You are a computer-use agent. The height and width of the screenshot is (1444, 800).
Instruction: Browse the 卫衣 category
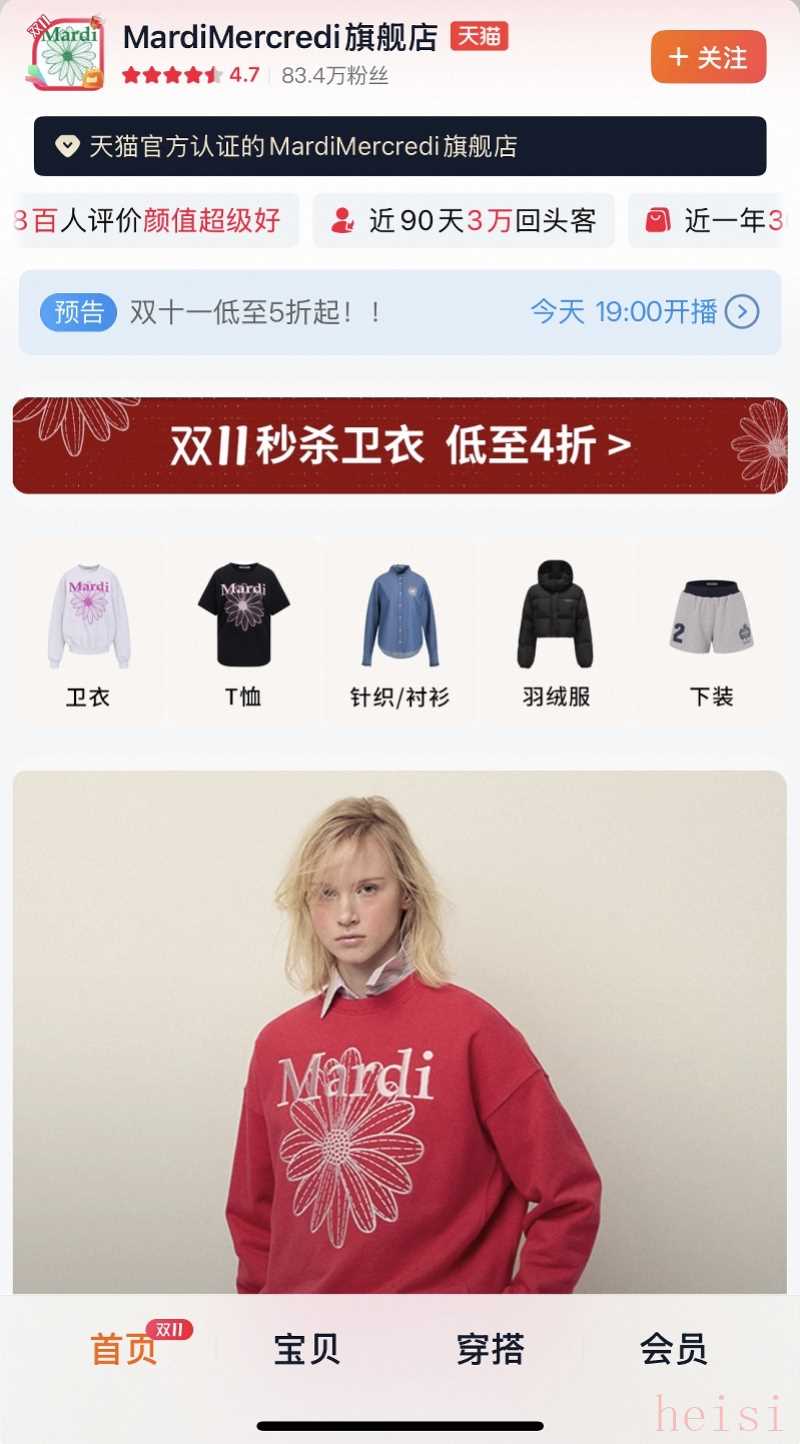coord(88,632)
